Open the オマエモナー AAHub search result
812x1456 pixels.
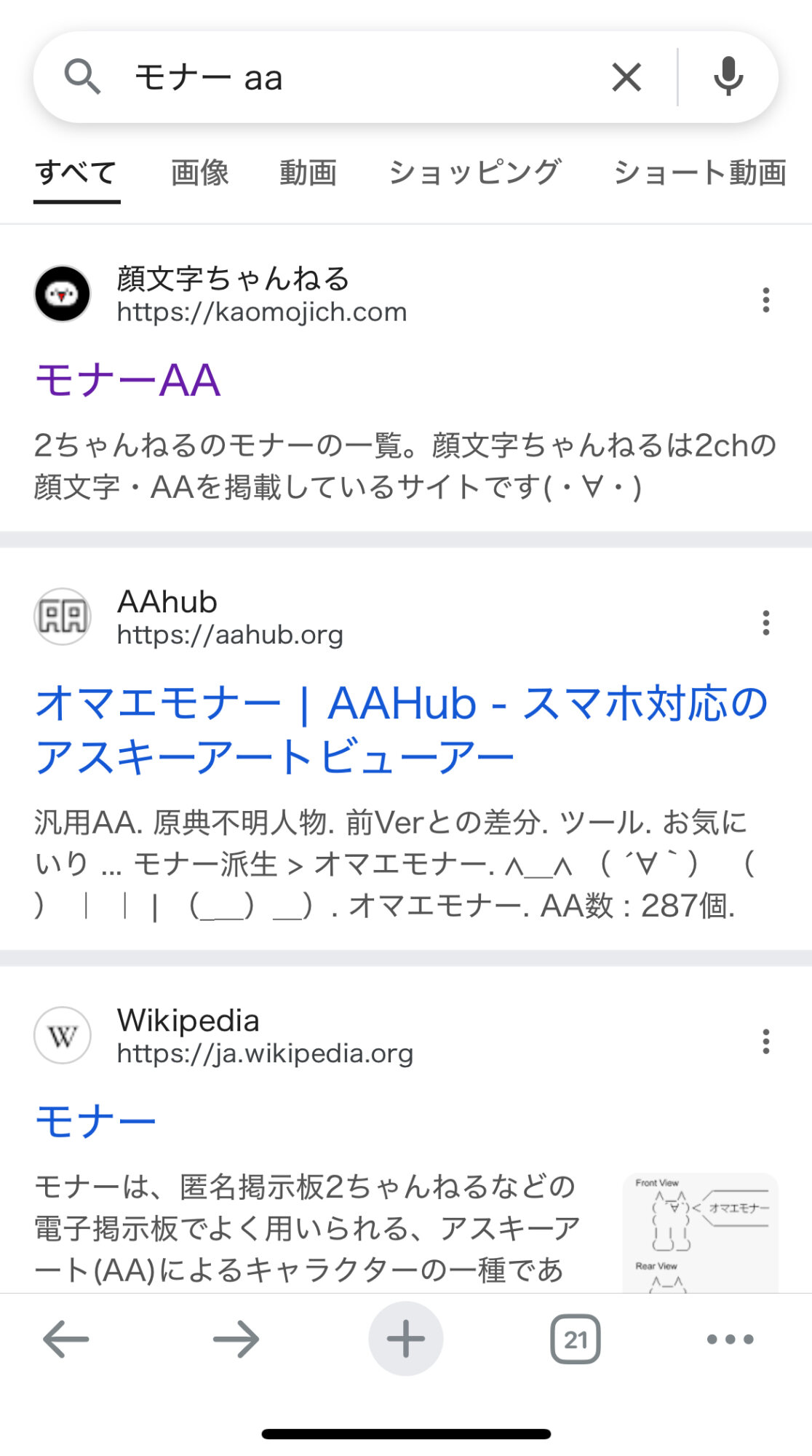click(x=400, y=729)
